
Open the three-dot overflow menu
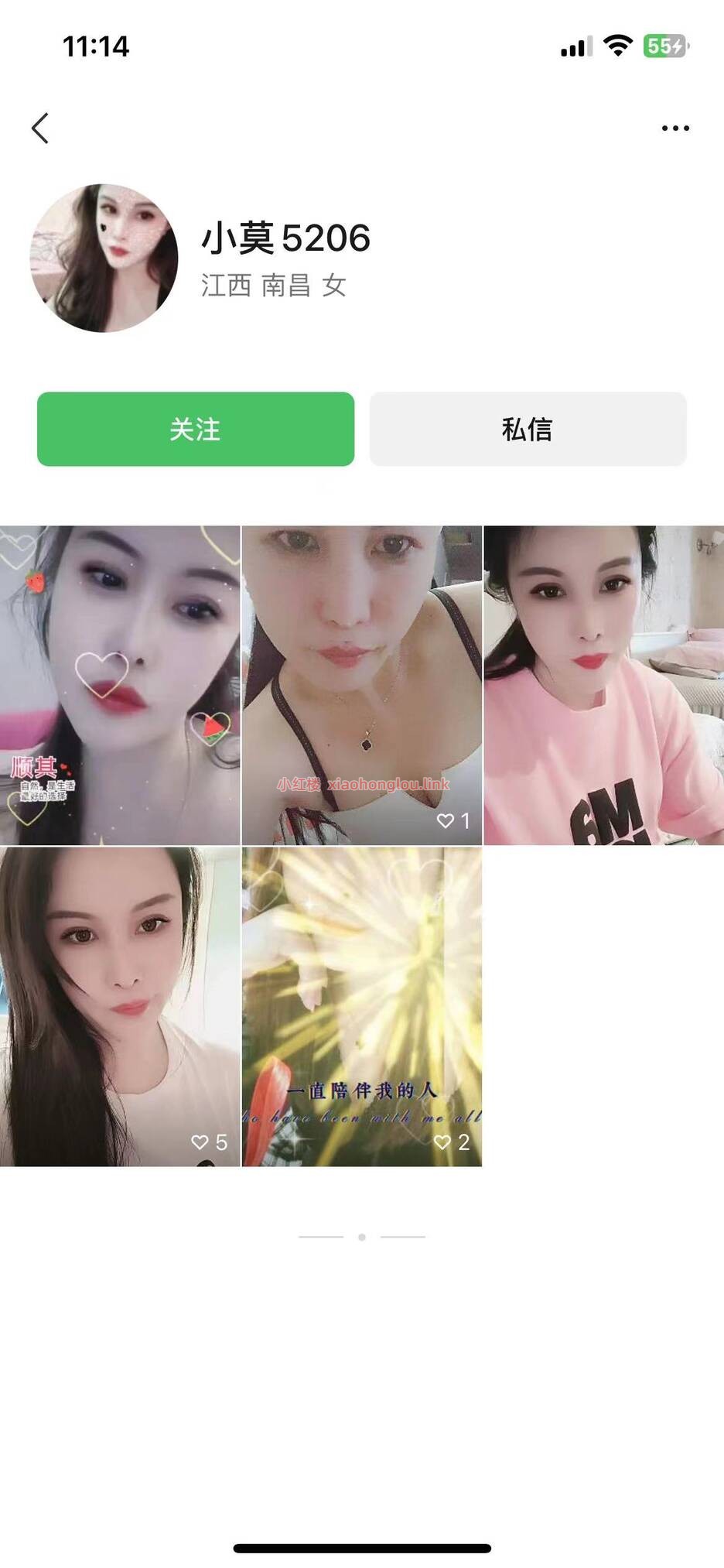[674, 128]
